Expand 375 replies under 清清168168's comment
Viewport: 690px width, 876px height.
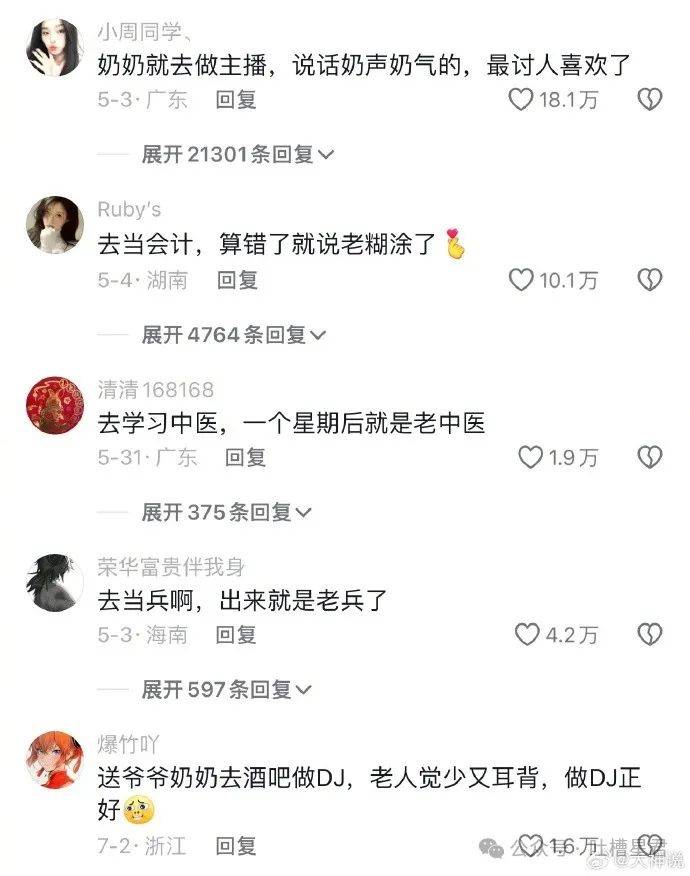click(226, 512)
